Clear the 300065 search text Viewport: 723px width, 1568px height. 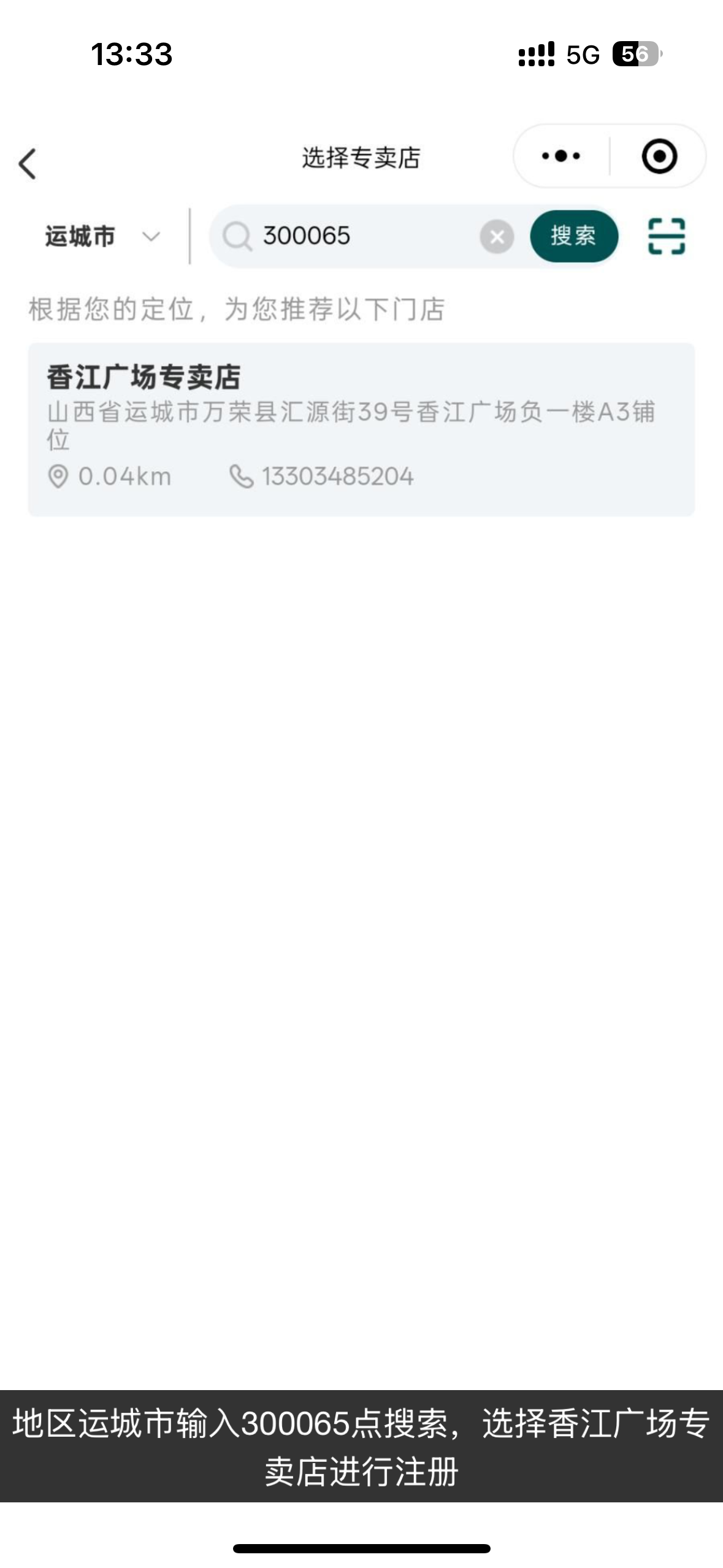pos(497,236)
